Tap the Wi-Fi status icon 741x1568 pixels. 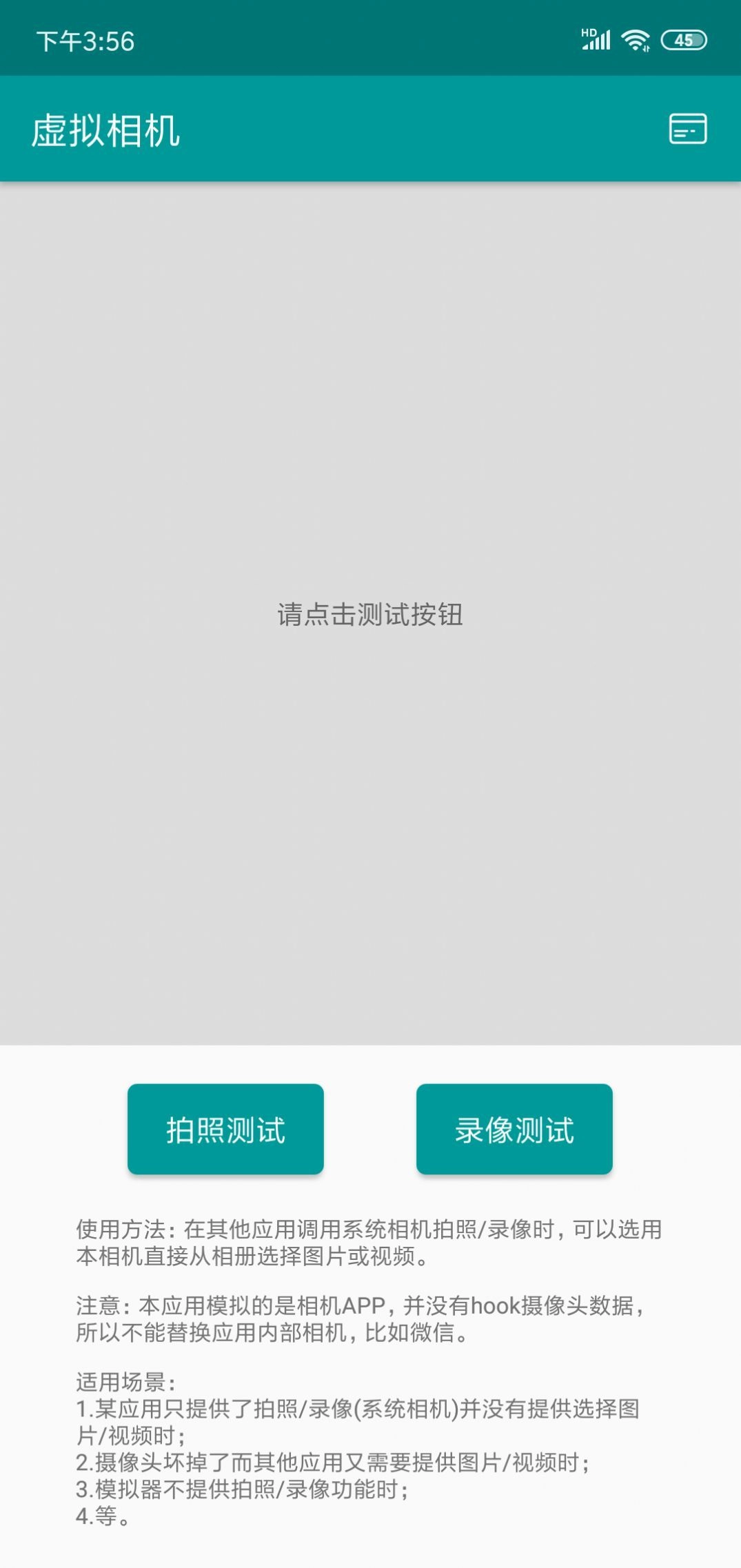(x=636, y=39)
